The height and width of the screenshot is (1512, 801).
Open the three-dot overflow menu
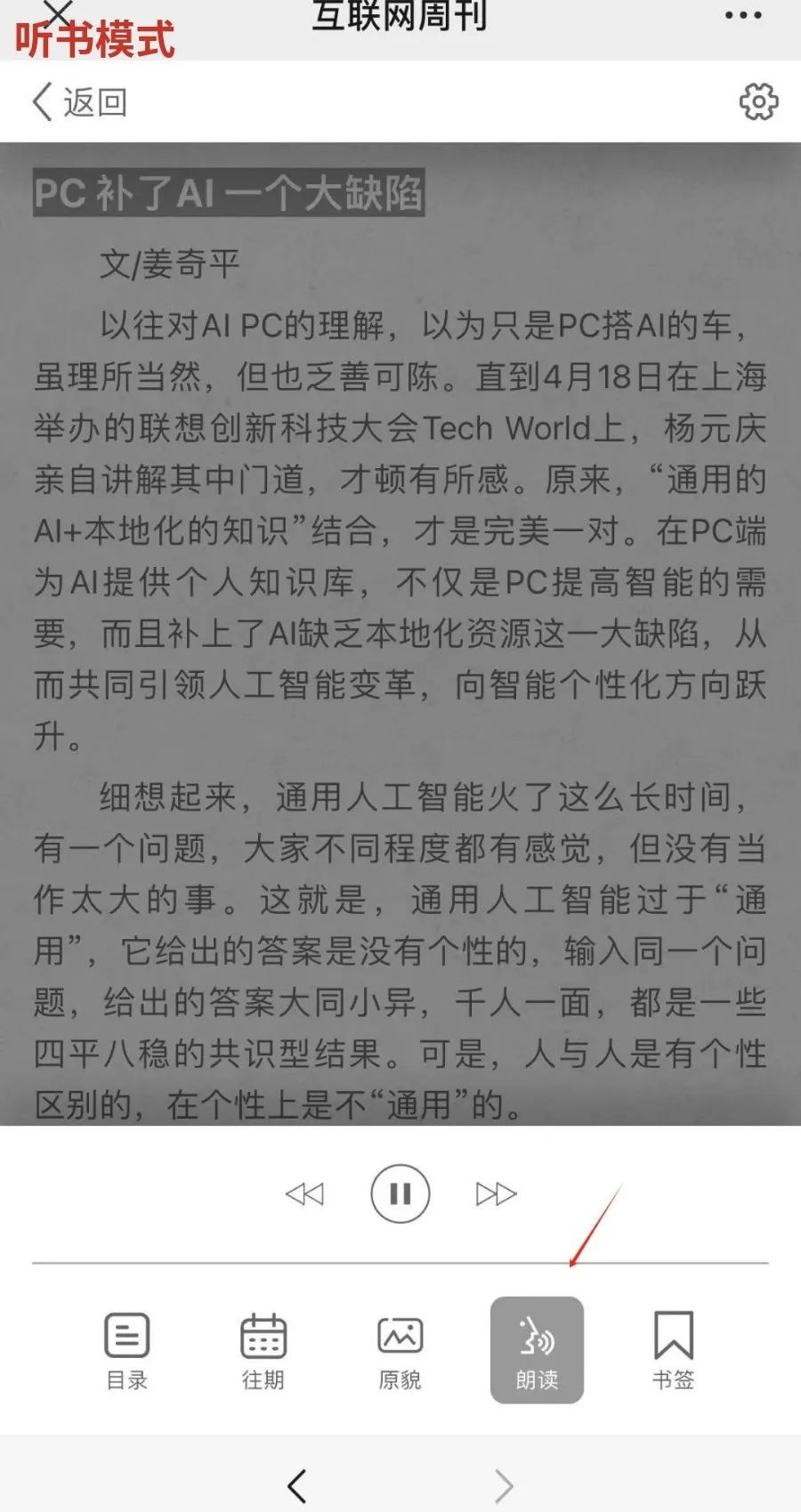(743, 15)
